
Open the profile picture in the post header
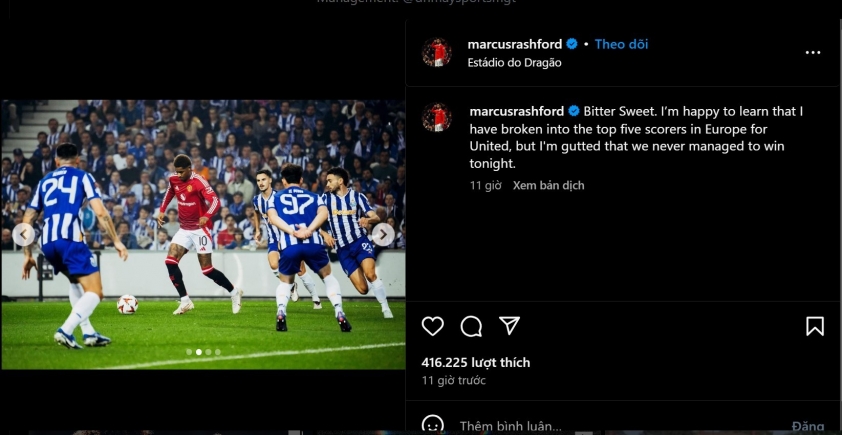point(436,53)
